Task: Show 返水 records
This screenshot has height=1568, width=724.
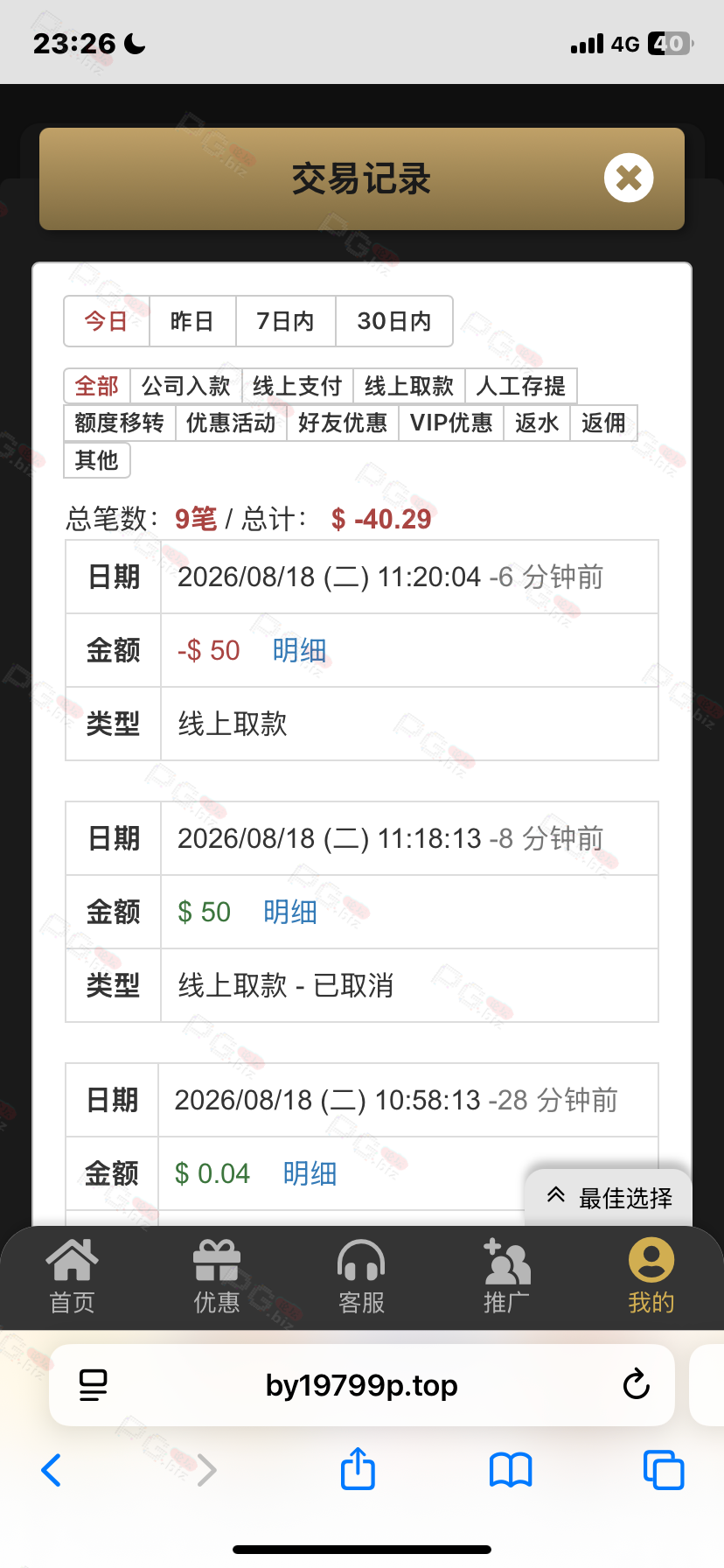Action: click(537, 423)
